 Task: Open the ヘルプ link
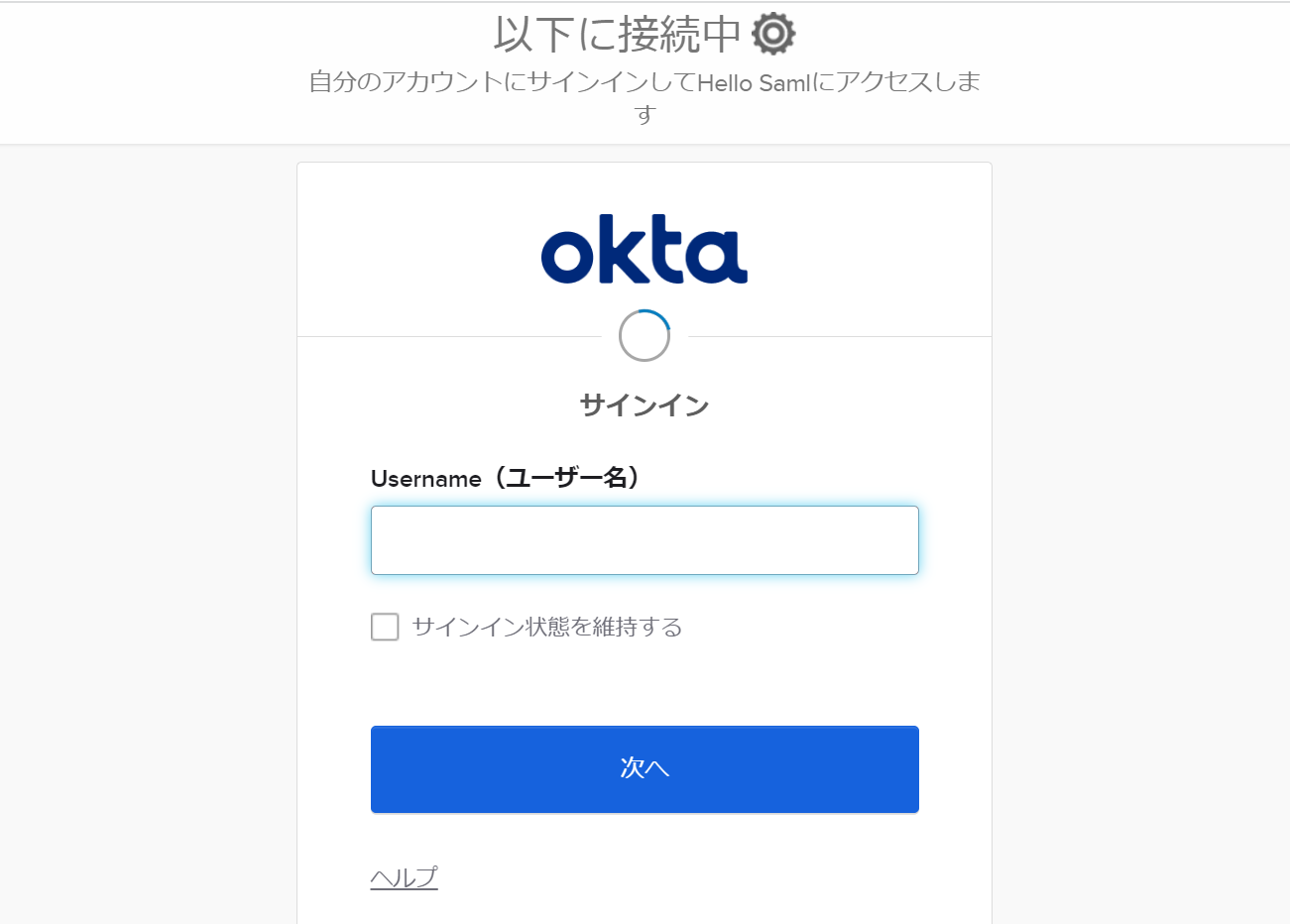(x=404, y=877)
